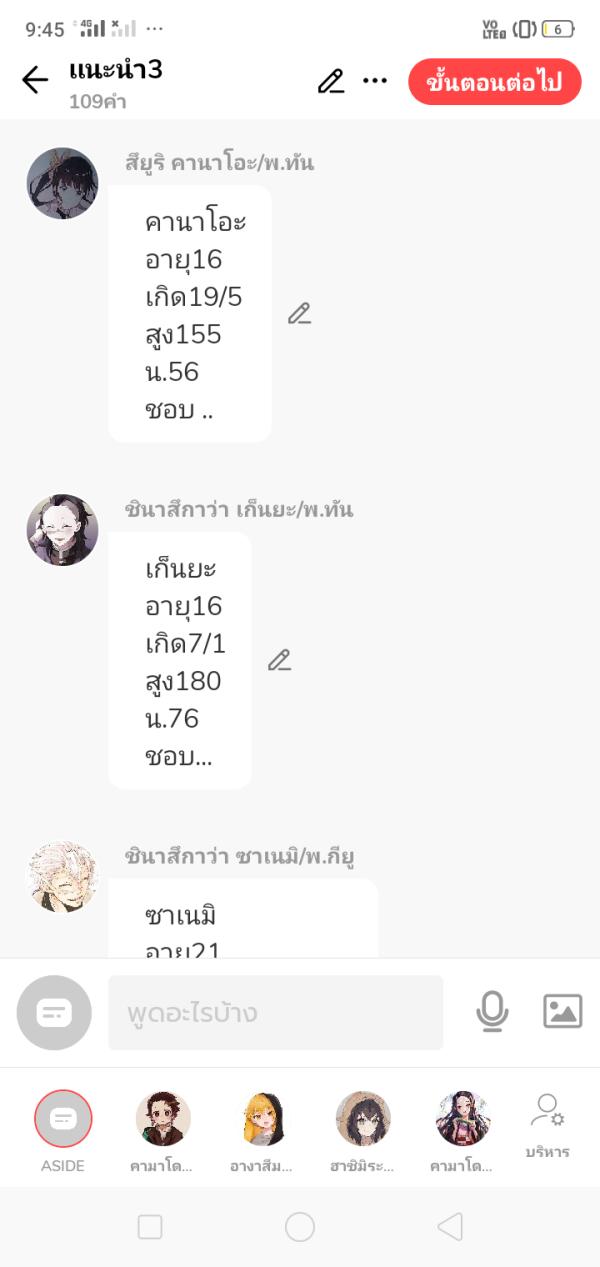Tap the system home button
The image size is (600, 1267).
point(300,1227)
